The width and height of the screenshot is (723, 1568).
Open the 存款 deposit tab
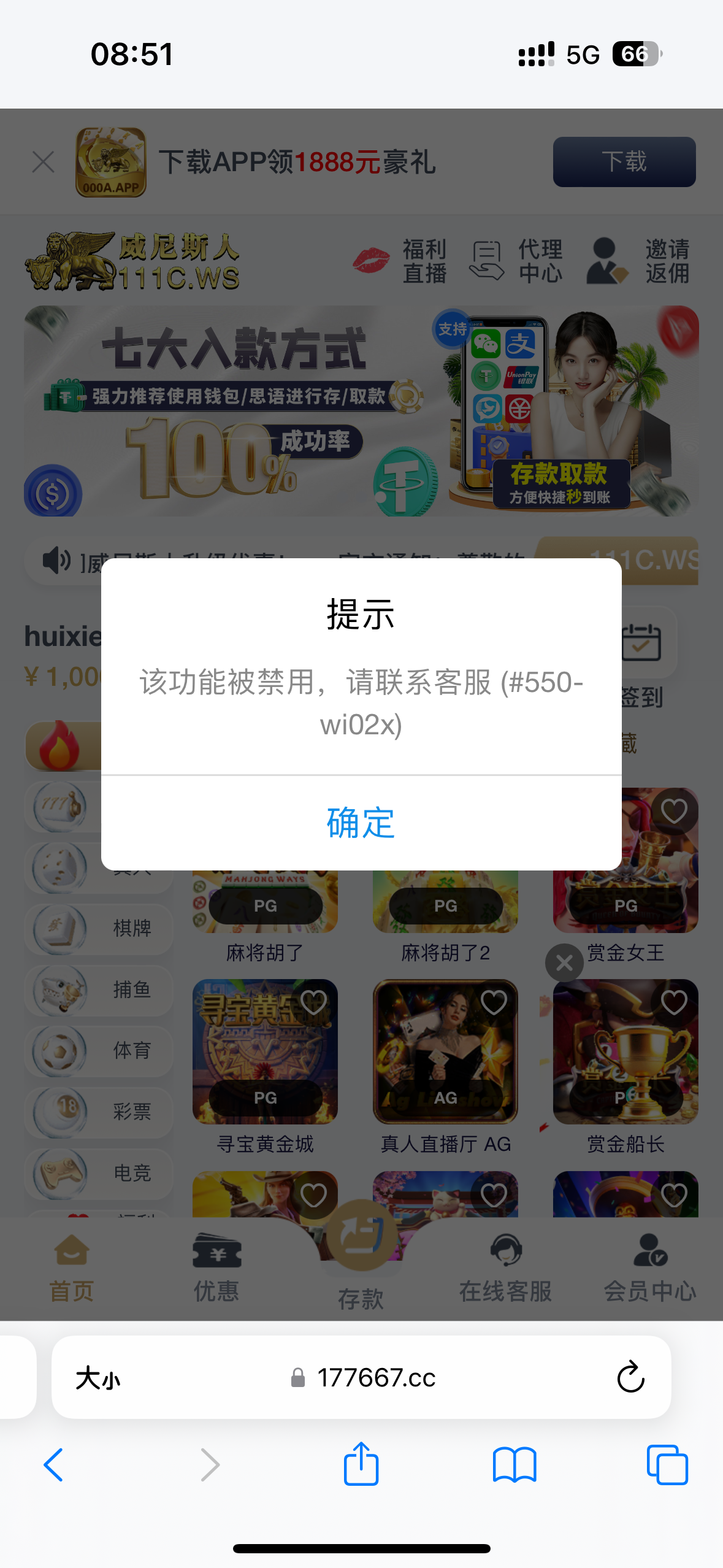tap(361, 1264)
